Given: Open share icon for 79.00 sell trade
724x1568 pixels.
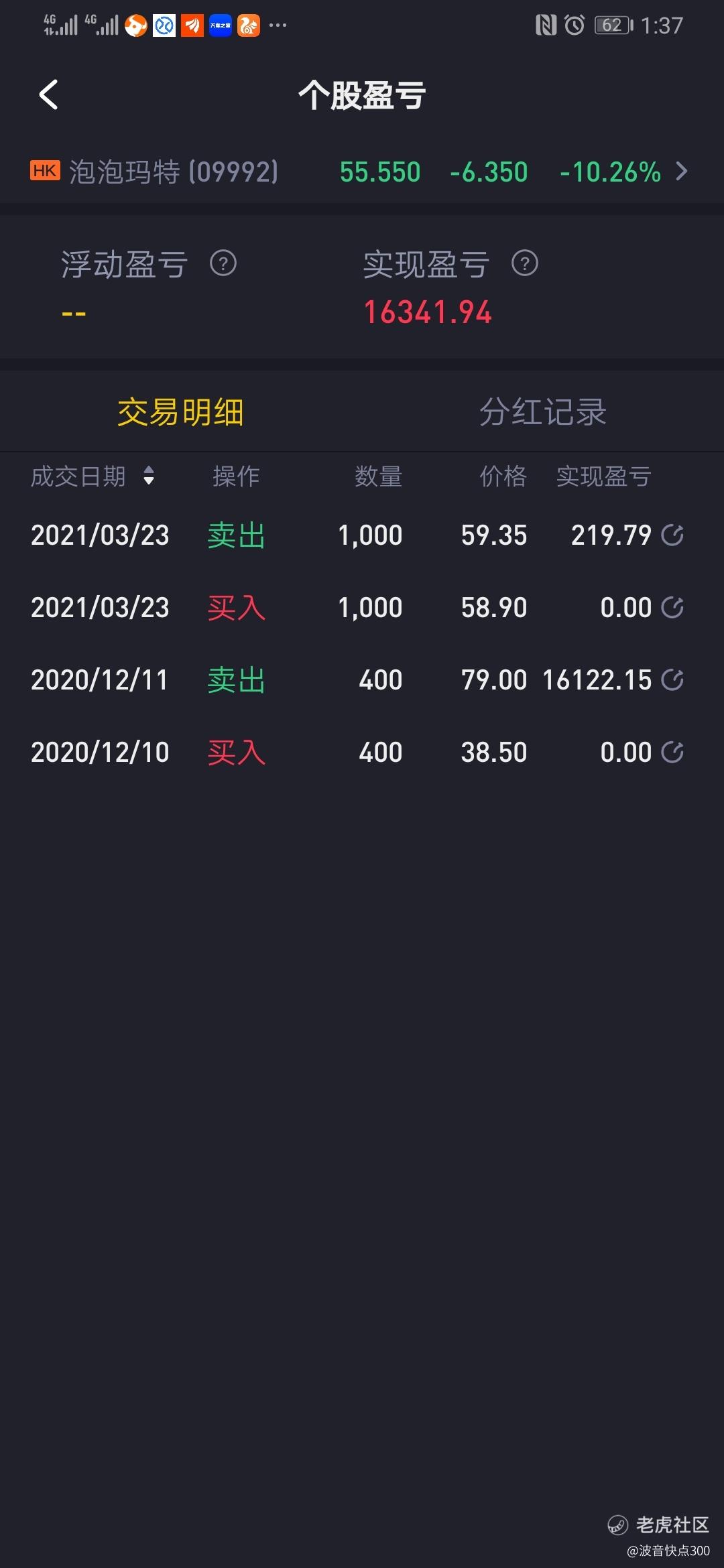Looking at the screenshot, I should (x=672, y=680).
